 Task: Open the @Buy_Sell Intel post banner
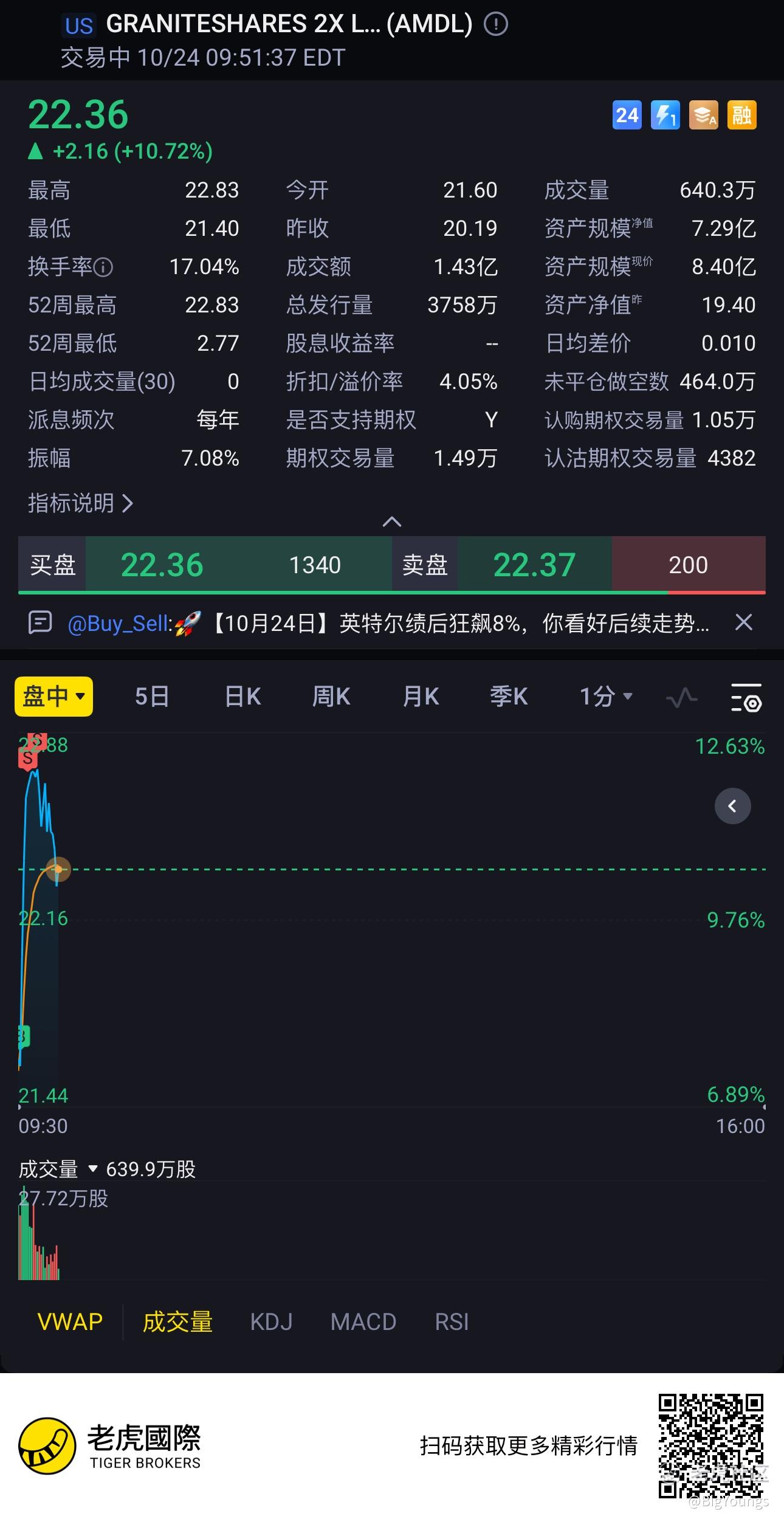coord(388,623)
